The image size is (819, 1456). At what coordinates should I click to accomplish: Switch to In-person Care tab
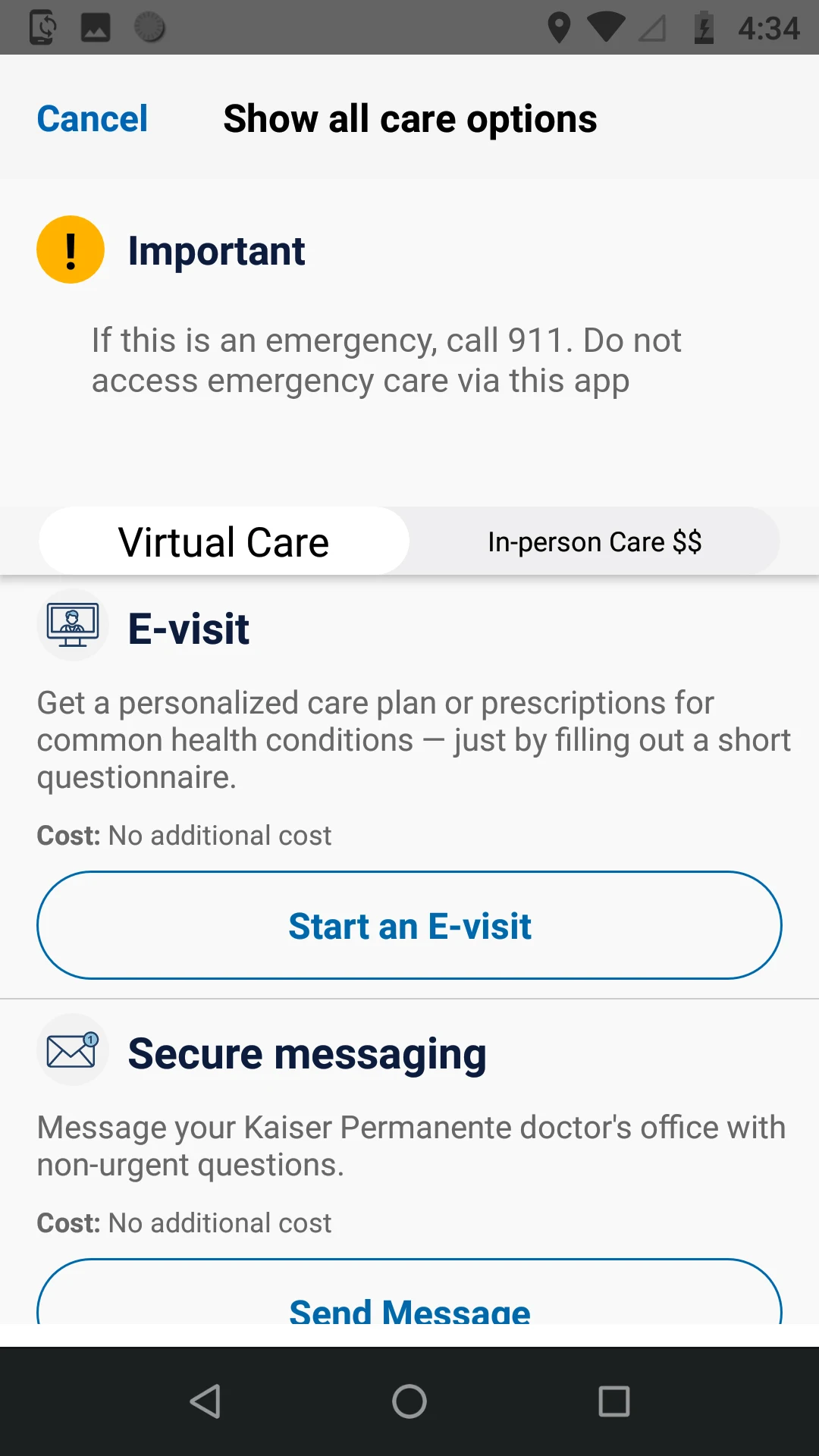(595, 541)
